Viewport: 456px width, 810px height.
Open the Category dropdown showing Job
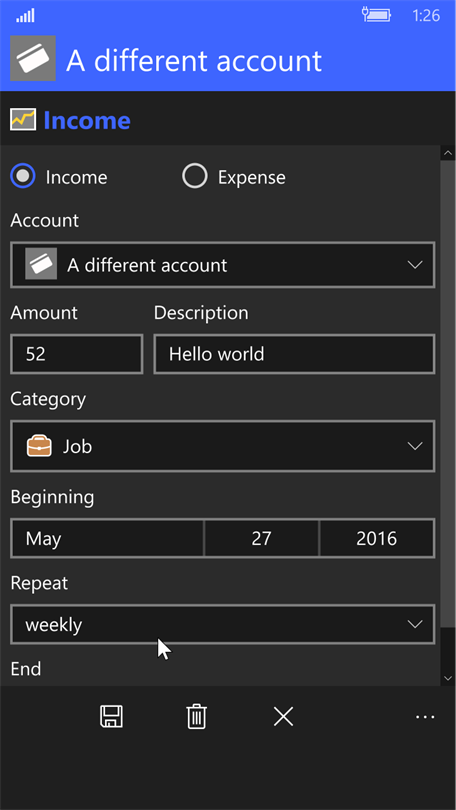coord(223,446)
